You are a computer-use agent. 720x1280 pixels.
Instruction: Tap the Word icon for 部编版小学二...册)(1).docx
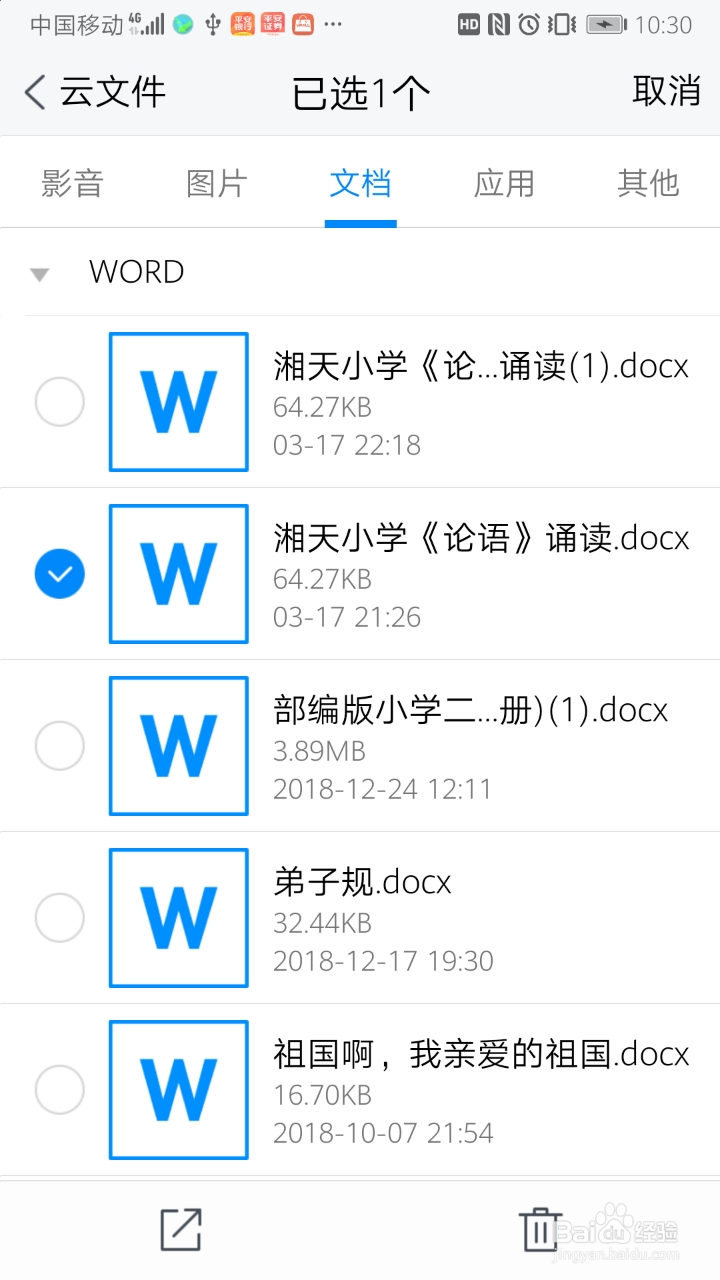pos(178,745)
